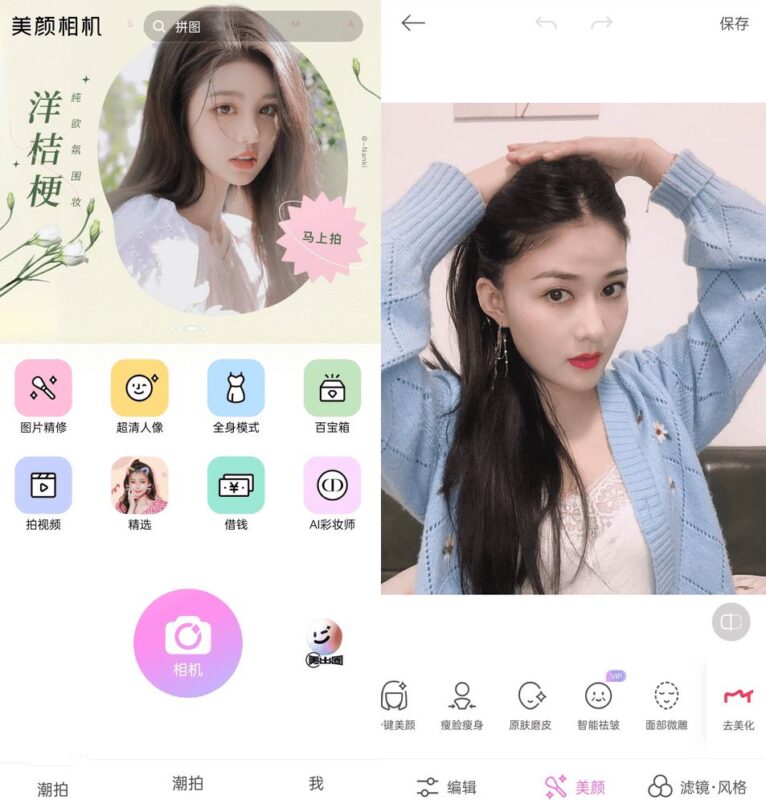The height and width of the screenshot is (800, 766).
Task: Save the photo with 保存
Action: pyautogui.click(x=734, y=23)
